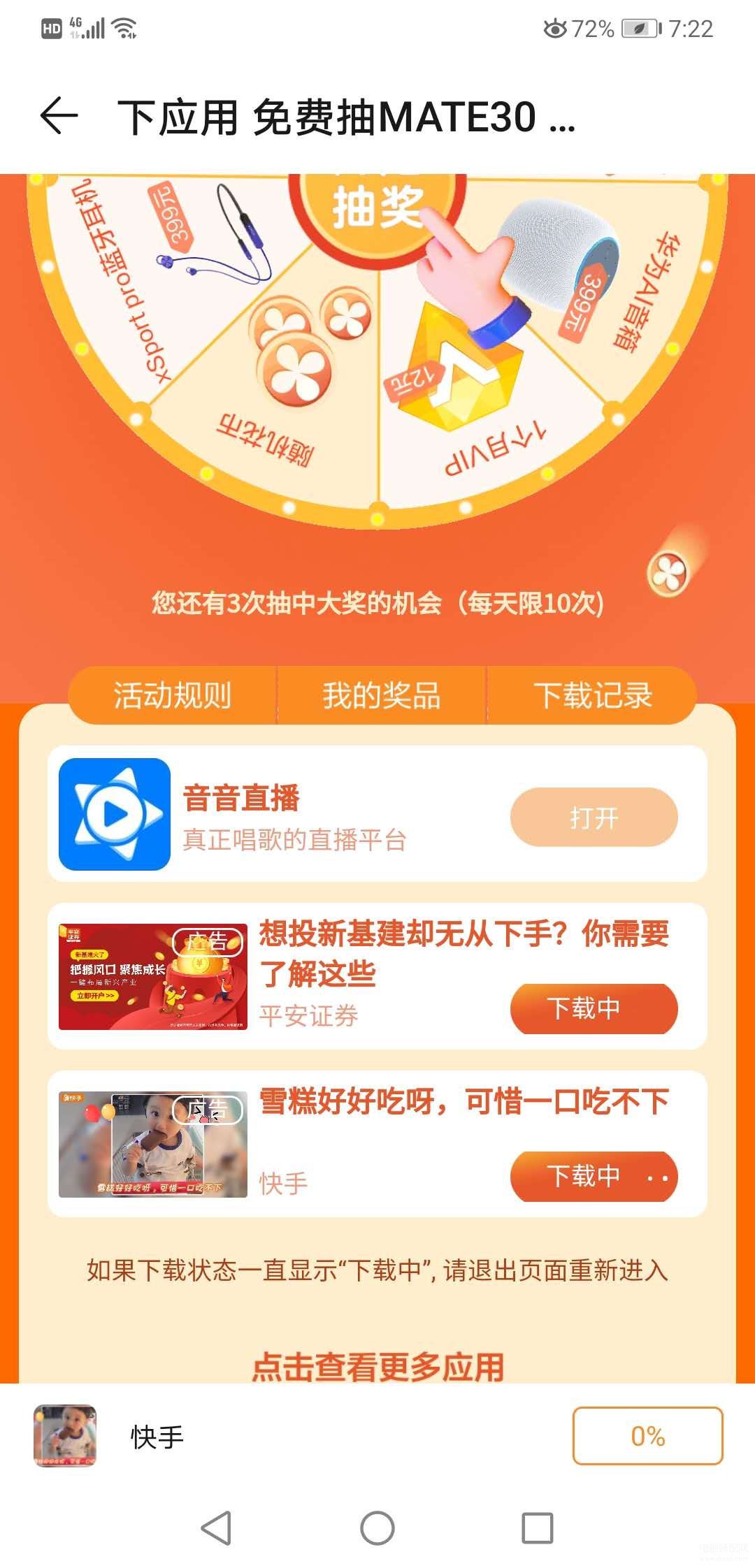
Task: Go to the system home screen
Action: pos(377,1528)
